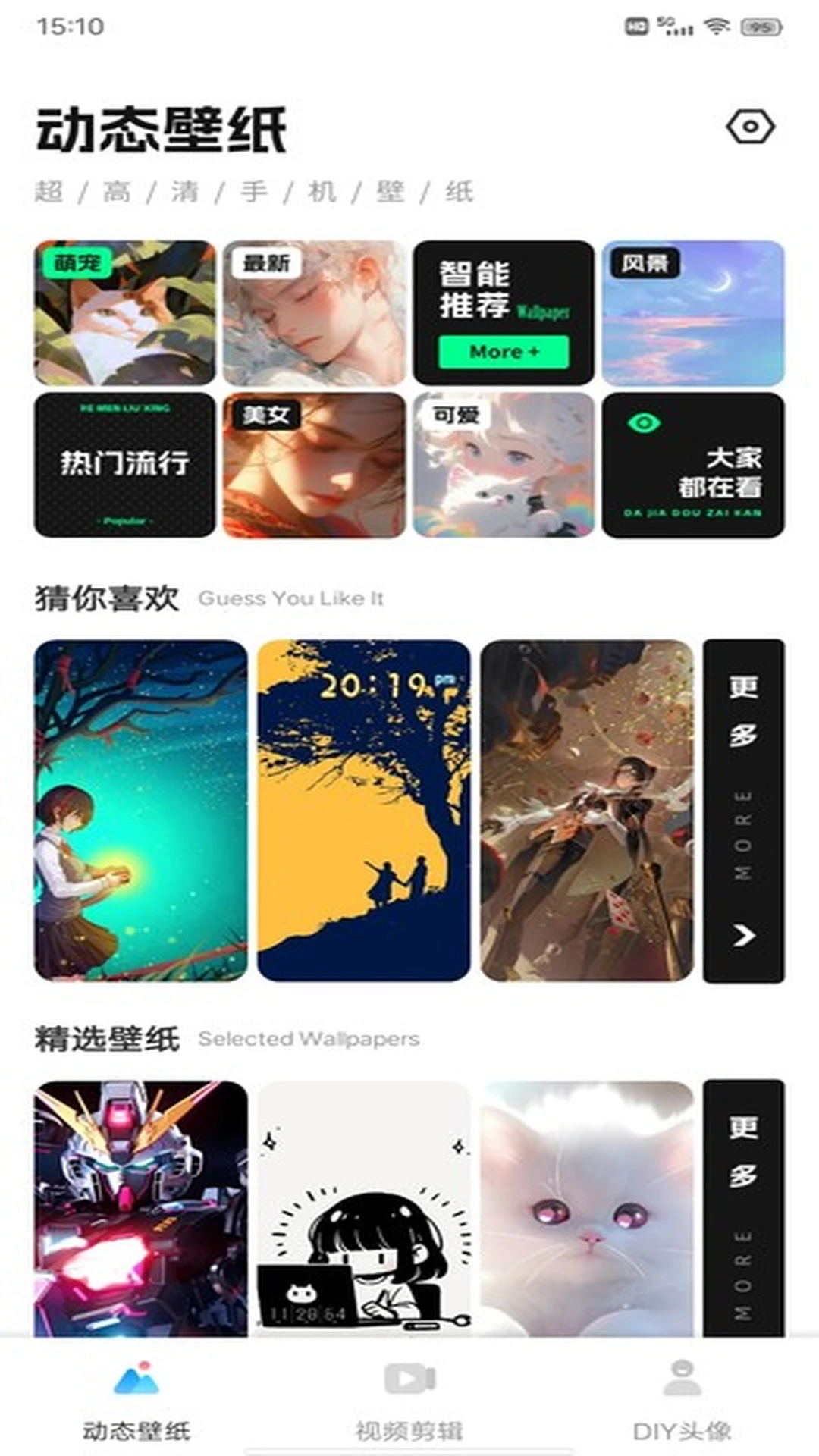Open the girl with glowing light wallpaper

click(141, 810)
